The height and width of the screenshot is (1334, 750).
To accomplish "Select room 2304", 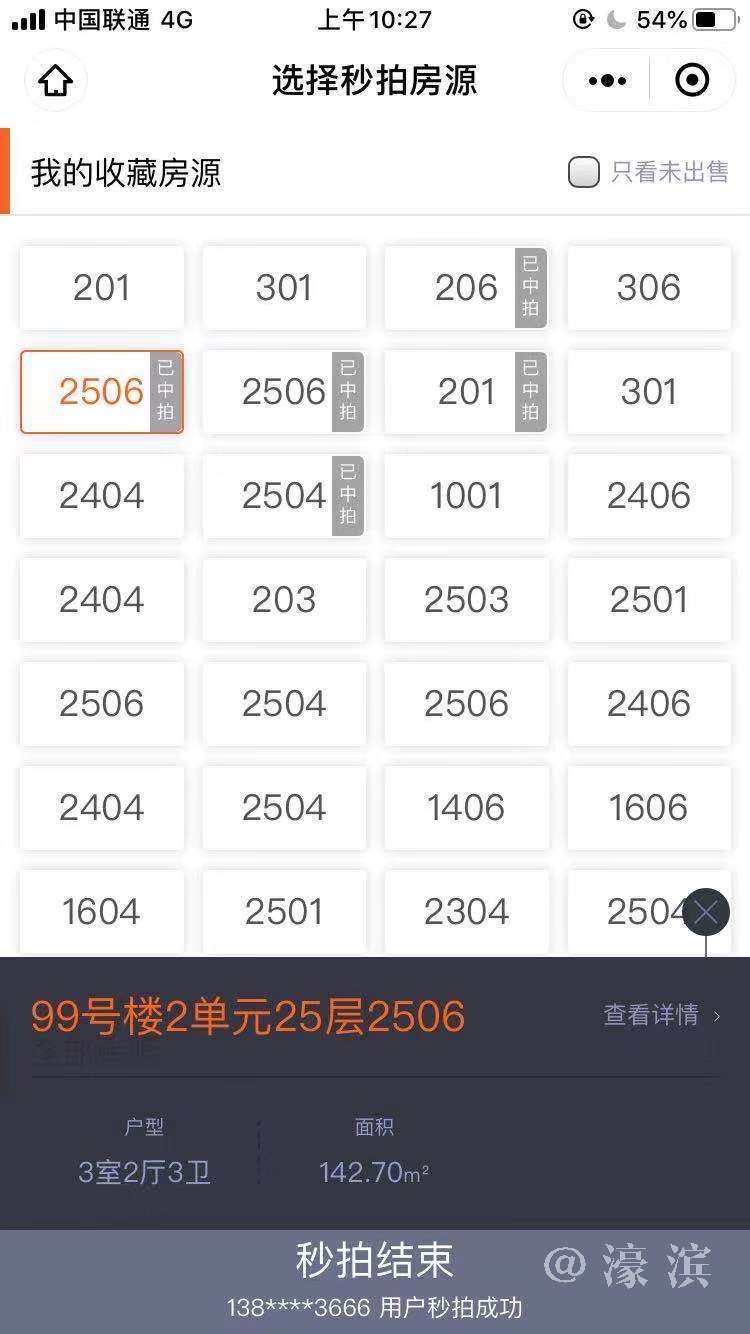I will (466, 911).
